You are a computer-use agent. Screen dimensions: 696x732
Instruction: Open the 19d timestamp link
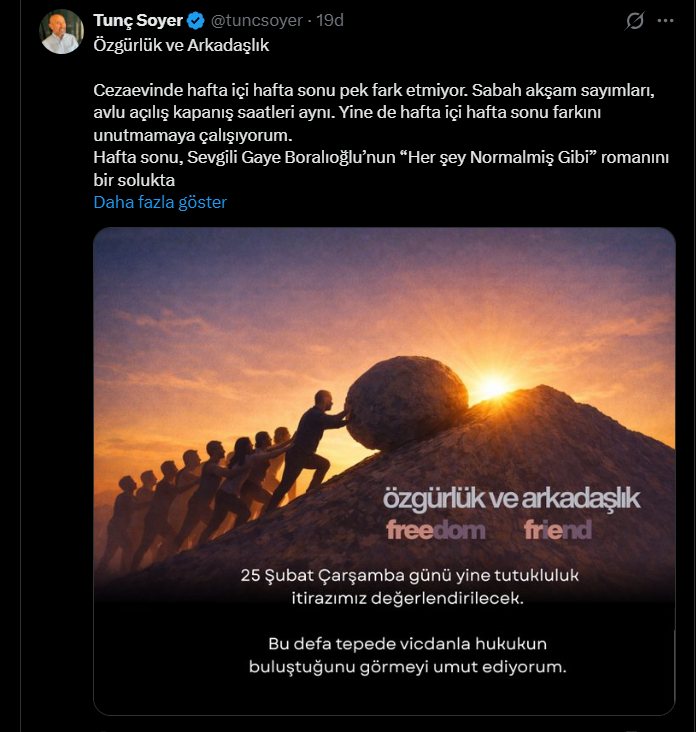pos(329,21)
